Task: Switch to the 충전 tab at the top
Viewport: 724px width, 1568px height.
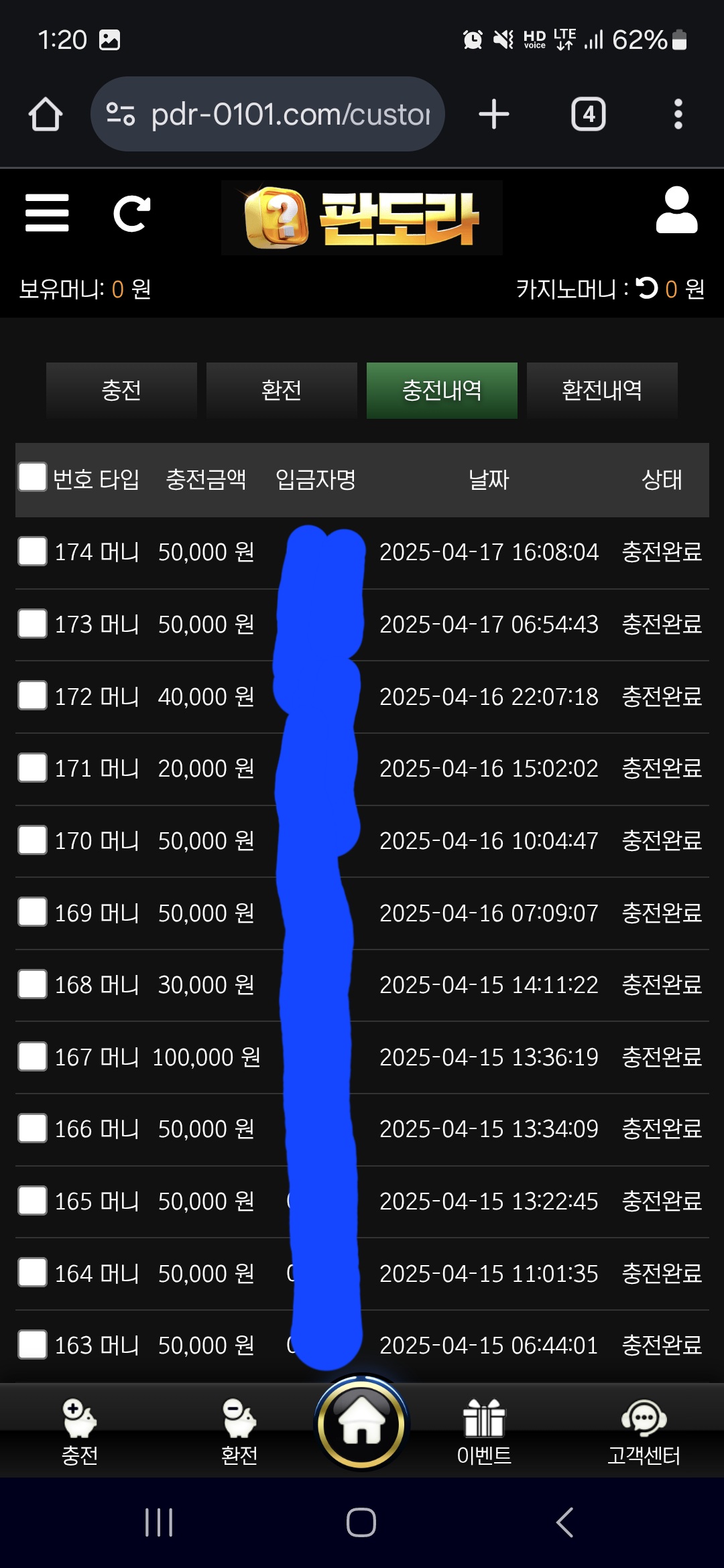Action: point(121,391)
